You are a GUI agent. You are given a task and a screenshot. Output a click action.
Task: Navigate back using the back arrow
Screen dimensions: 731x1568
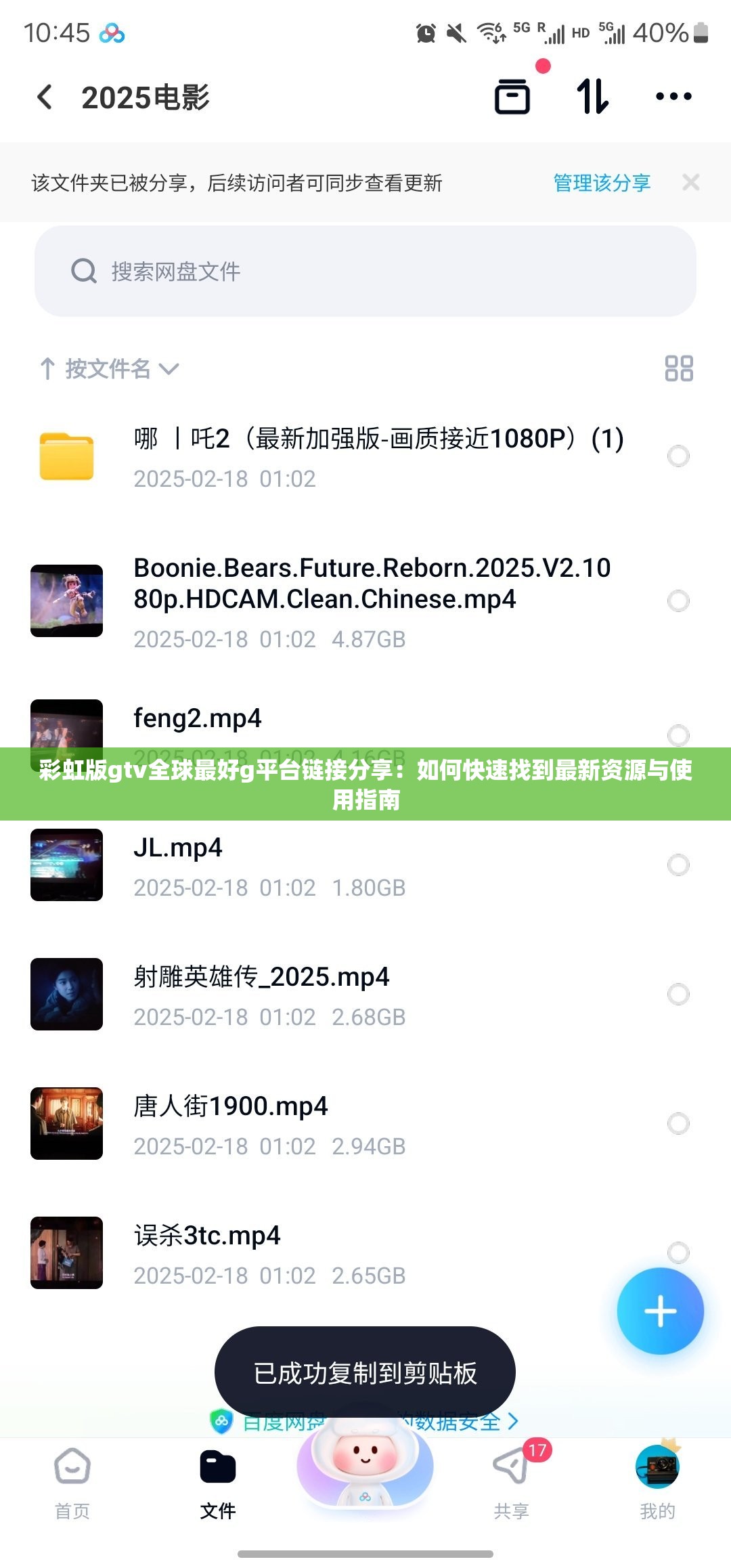tap(45, 97)
